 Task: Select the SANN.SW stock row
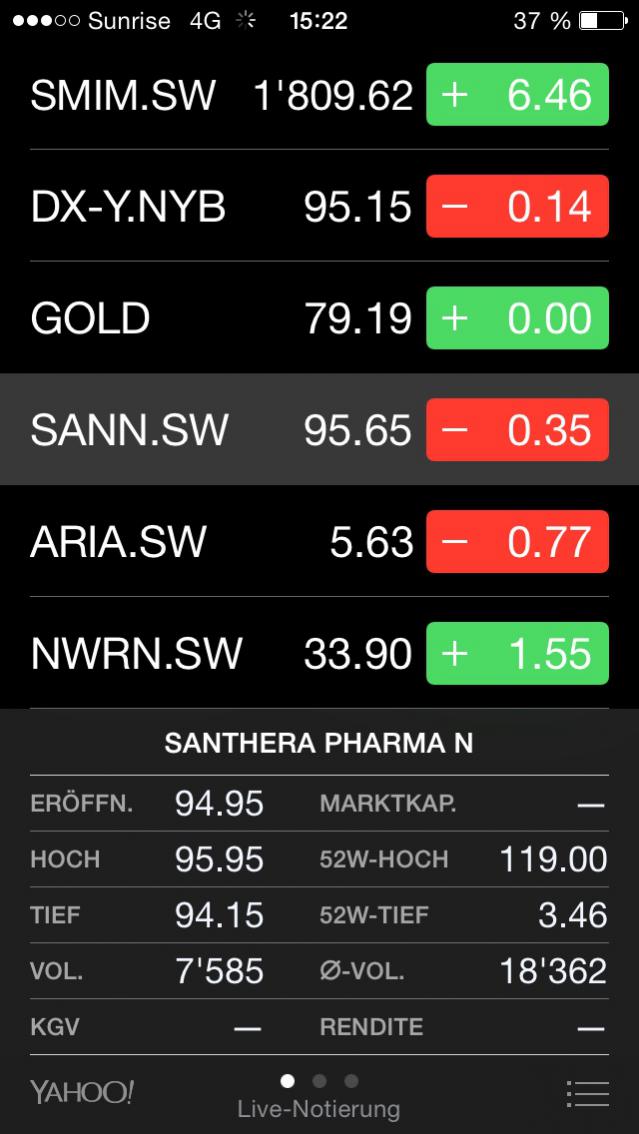coord(220,430)
